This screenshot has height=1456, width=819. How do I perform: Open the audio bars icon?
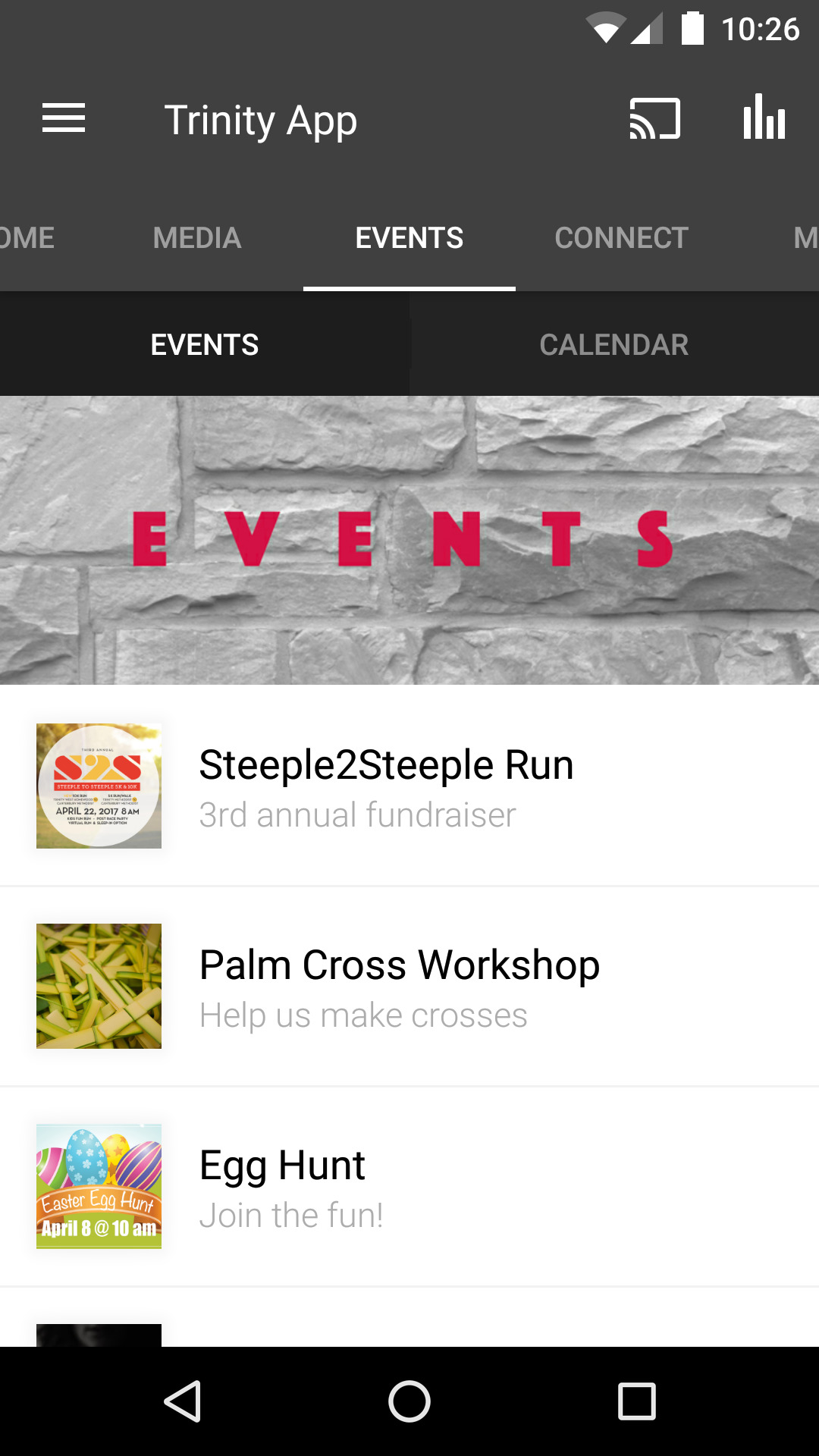[764, 118]
